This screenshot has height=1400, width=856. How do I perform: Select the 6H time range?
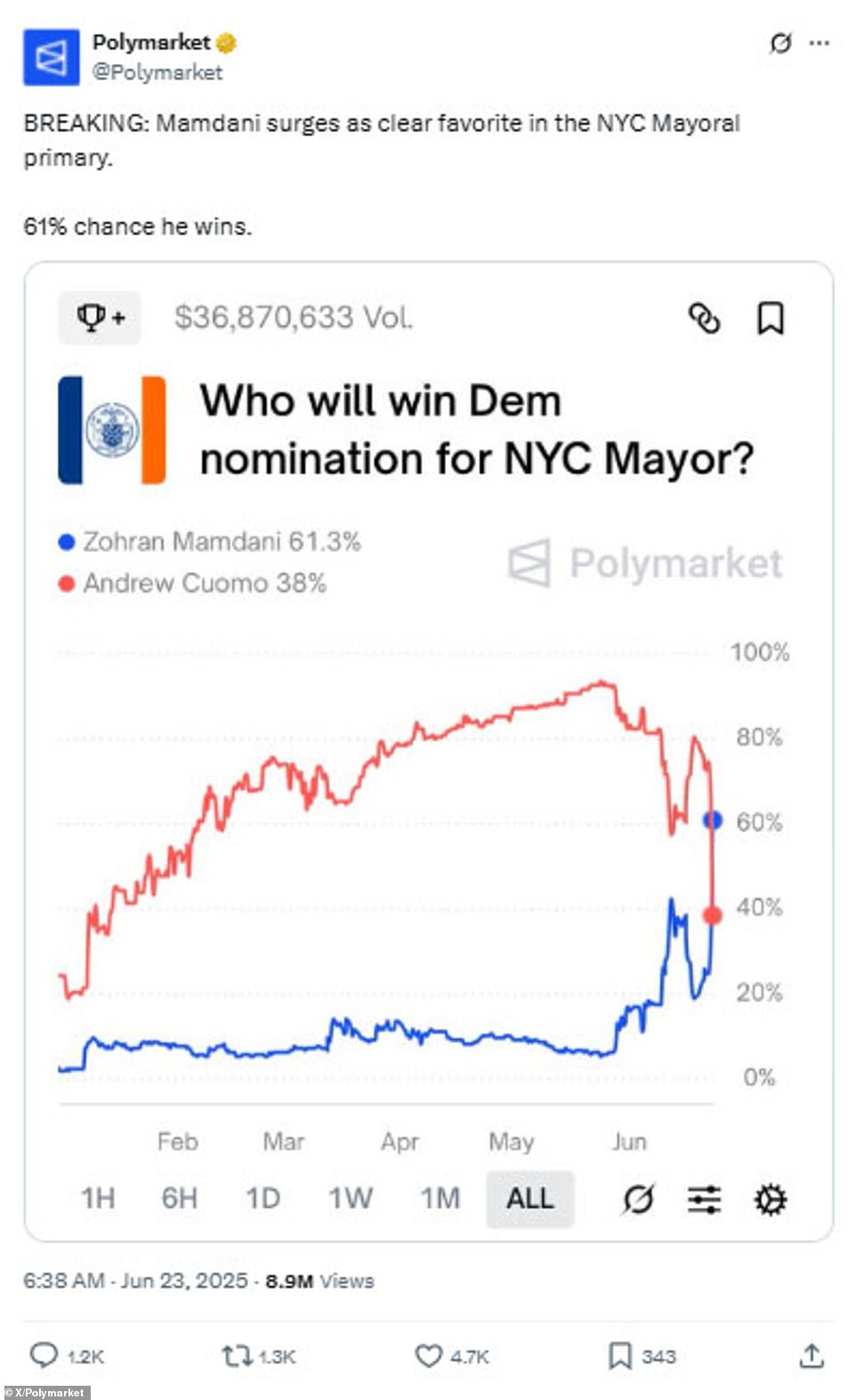[x=179, y=1199]
